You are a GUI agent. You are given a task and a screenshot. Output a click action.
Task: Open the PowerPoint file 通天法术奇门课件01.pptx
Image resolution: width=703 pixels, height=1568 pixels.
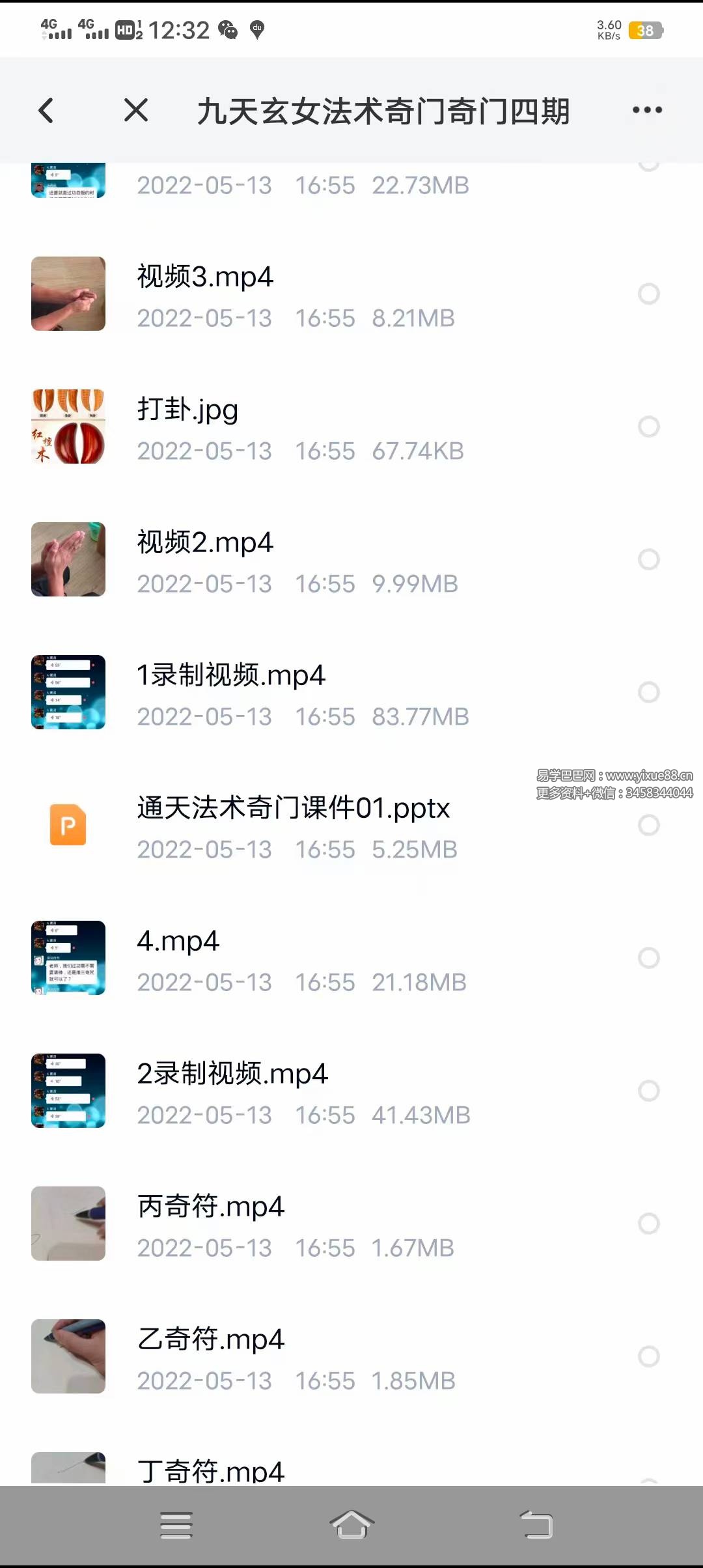tap(292, 807)
